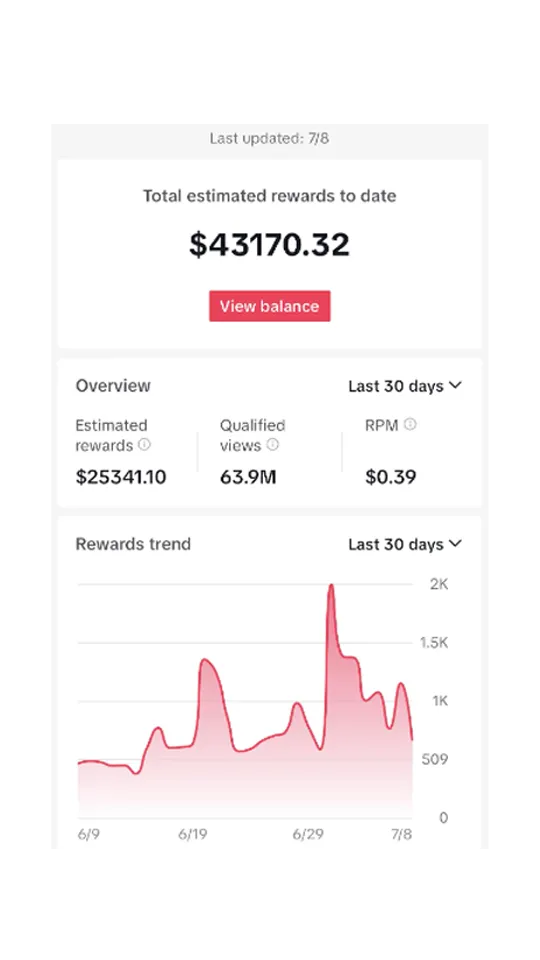
Task: Show info about Estimated rewards
Action: (x=144, y=445)
